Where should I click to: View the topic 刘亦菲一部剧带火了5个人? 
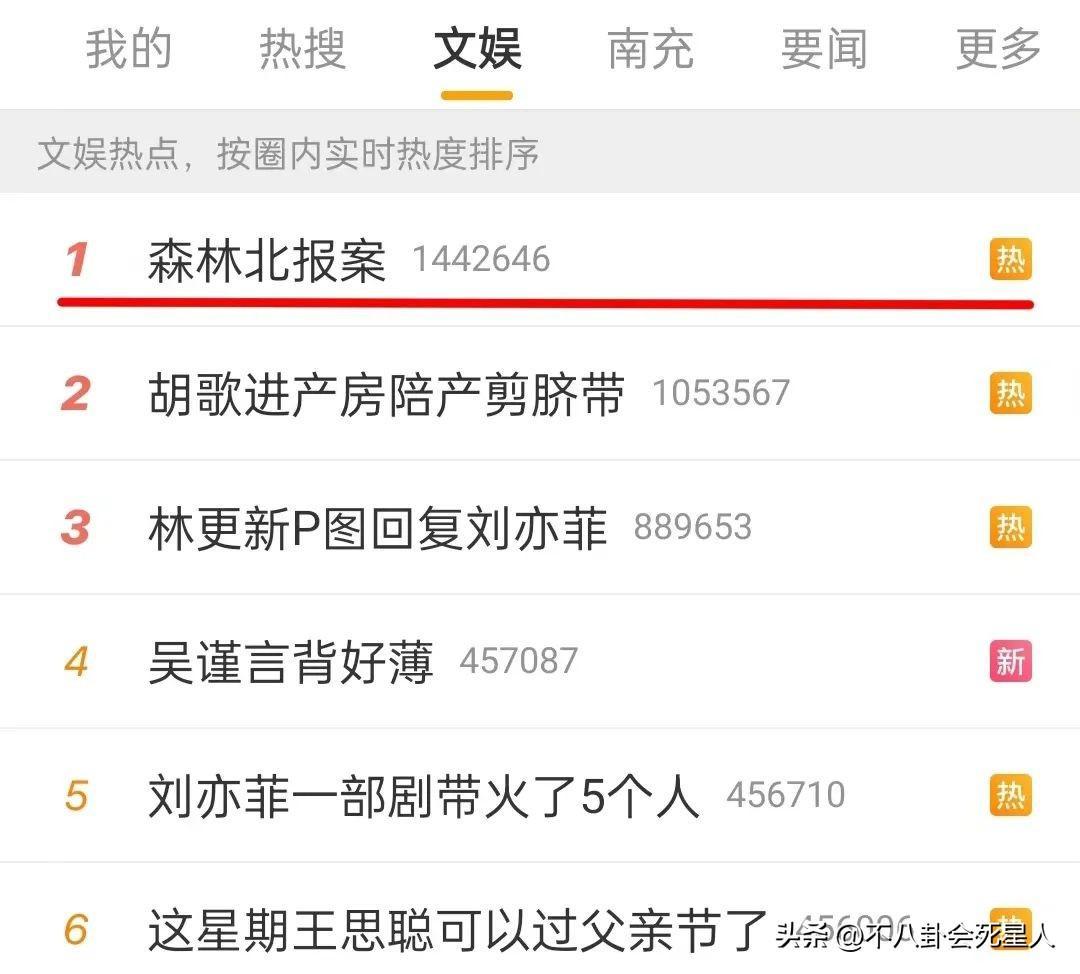[423, 796]
